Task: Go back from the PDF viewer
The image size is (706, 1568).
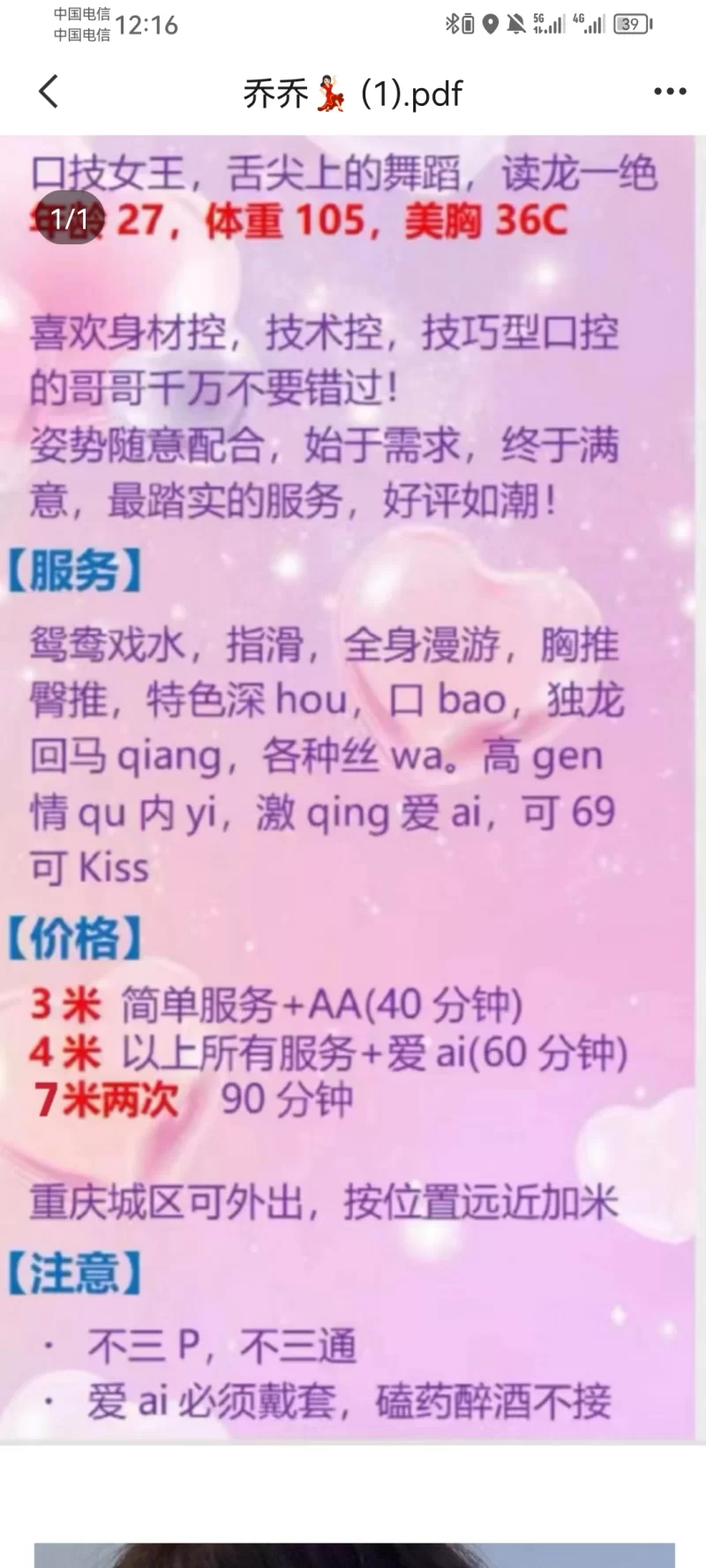Action: point(49,92)
